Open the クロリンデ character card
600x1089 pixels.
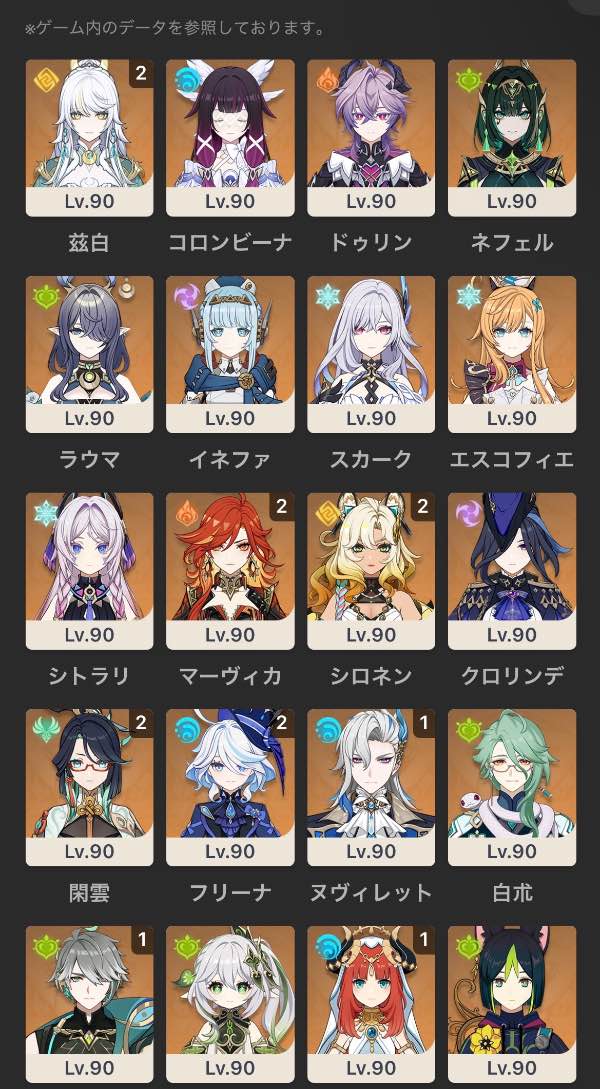pyautogui.click(x=512, y=572)
